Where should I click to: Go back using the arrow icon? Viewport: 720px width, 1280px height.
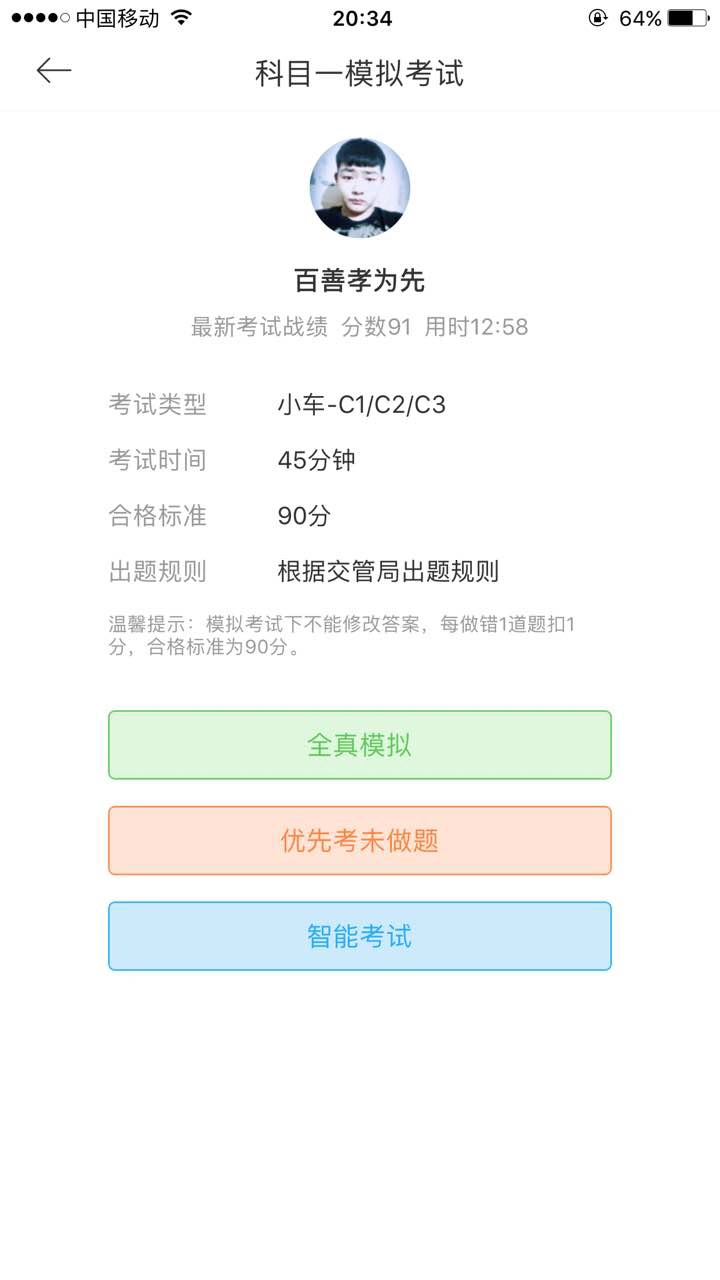[54, 70]
